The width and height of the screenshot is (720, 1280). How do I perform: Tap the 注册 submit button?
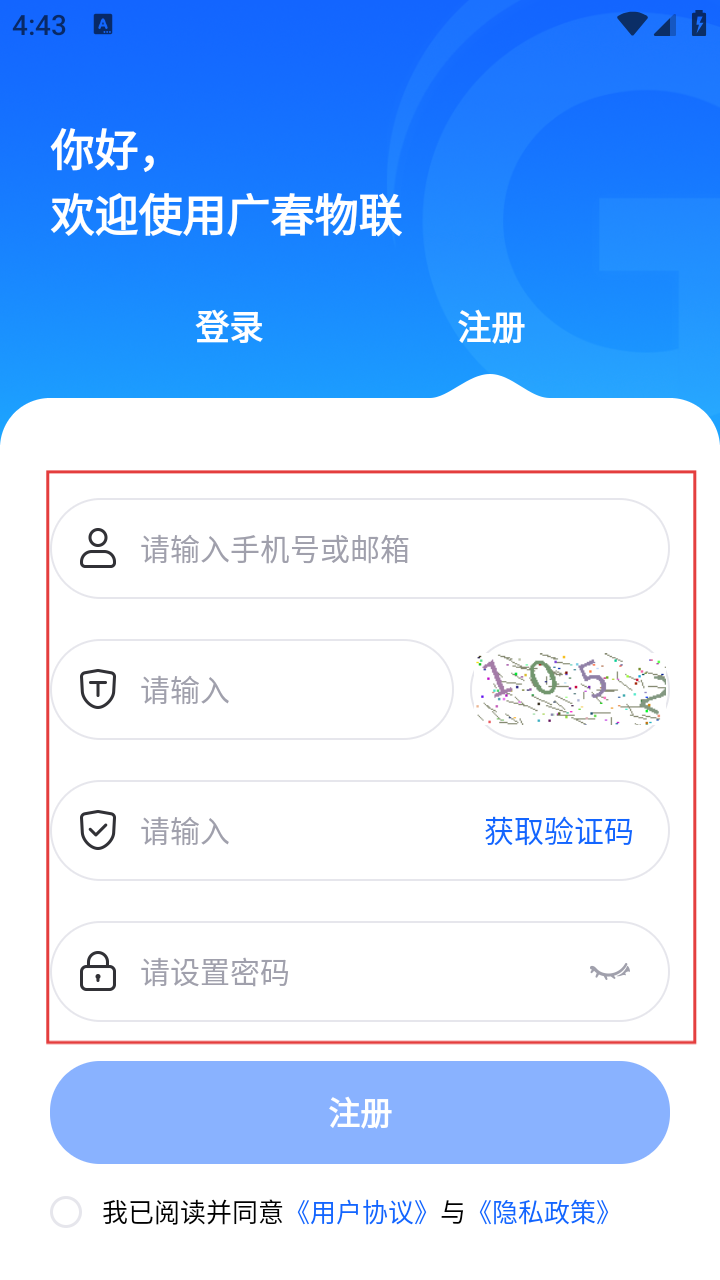tap(360, 1113)
